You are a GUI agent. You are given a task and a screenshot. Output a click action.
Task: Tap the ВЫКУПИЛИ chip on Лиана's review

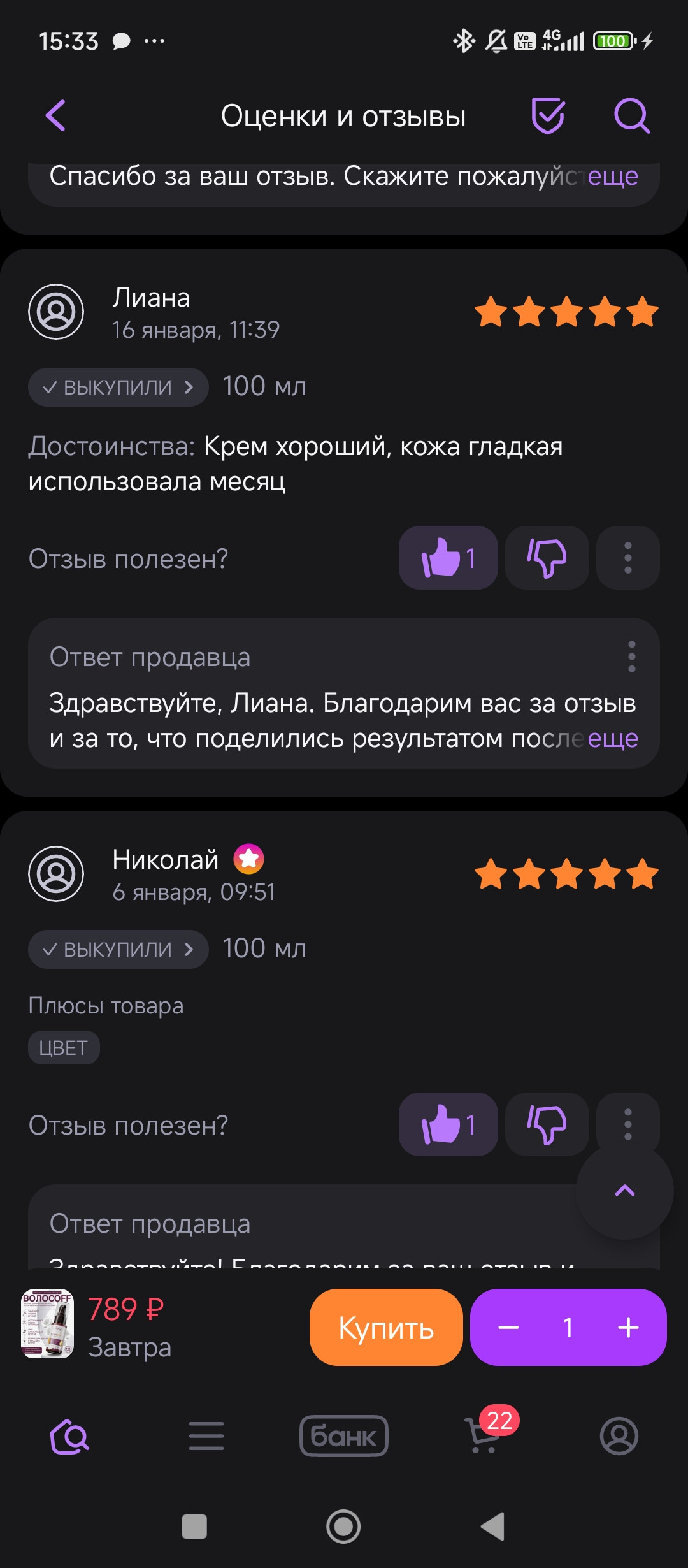pyautogui.click(x=118, y=387)
